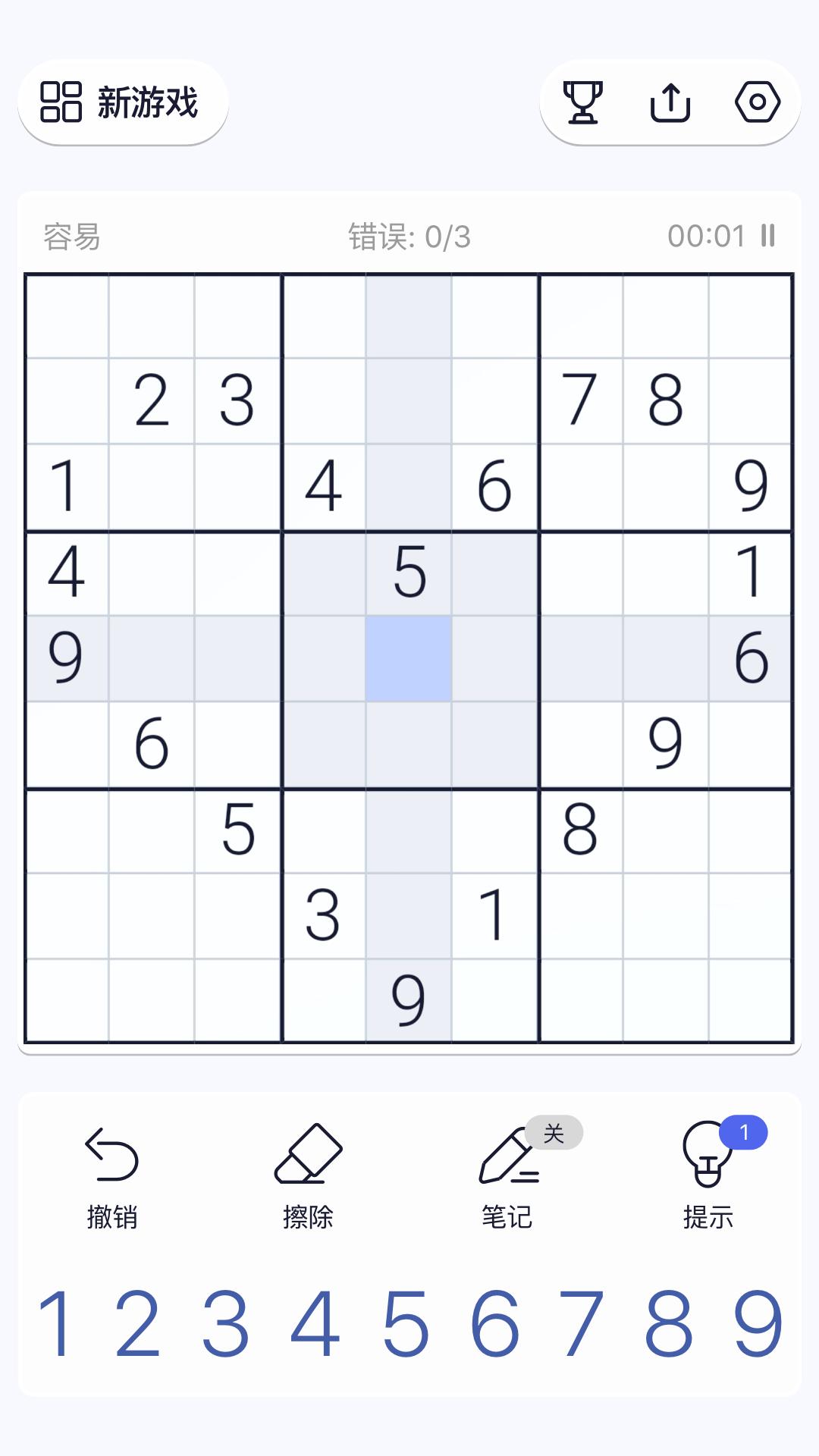This screenshot has width=819, height=1456.
Task: Enter number 2 from the keypad
Action: [x=138, y=1324]
